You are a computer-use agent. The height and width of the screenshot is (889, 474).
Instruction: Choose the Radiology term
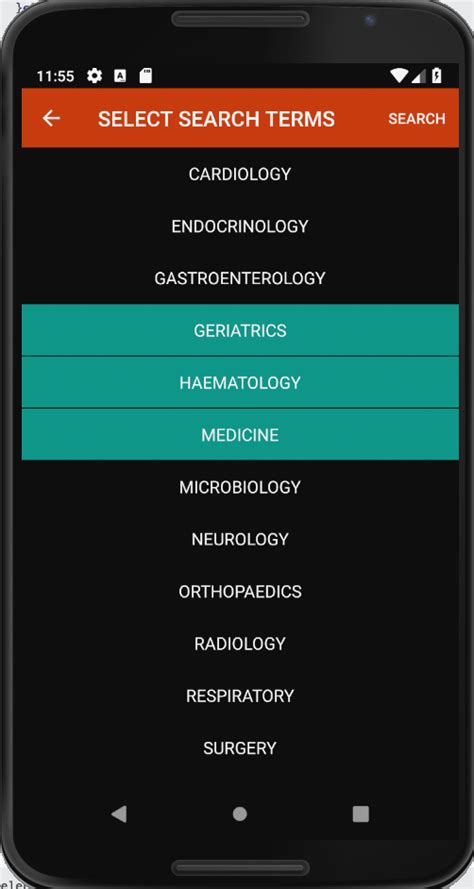[240, 644]
